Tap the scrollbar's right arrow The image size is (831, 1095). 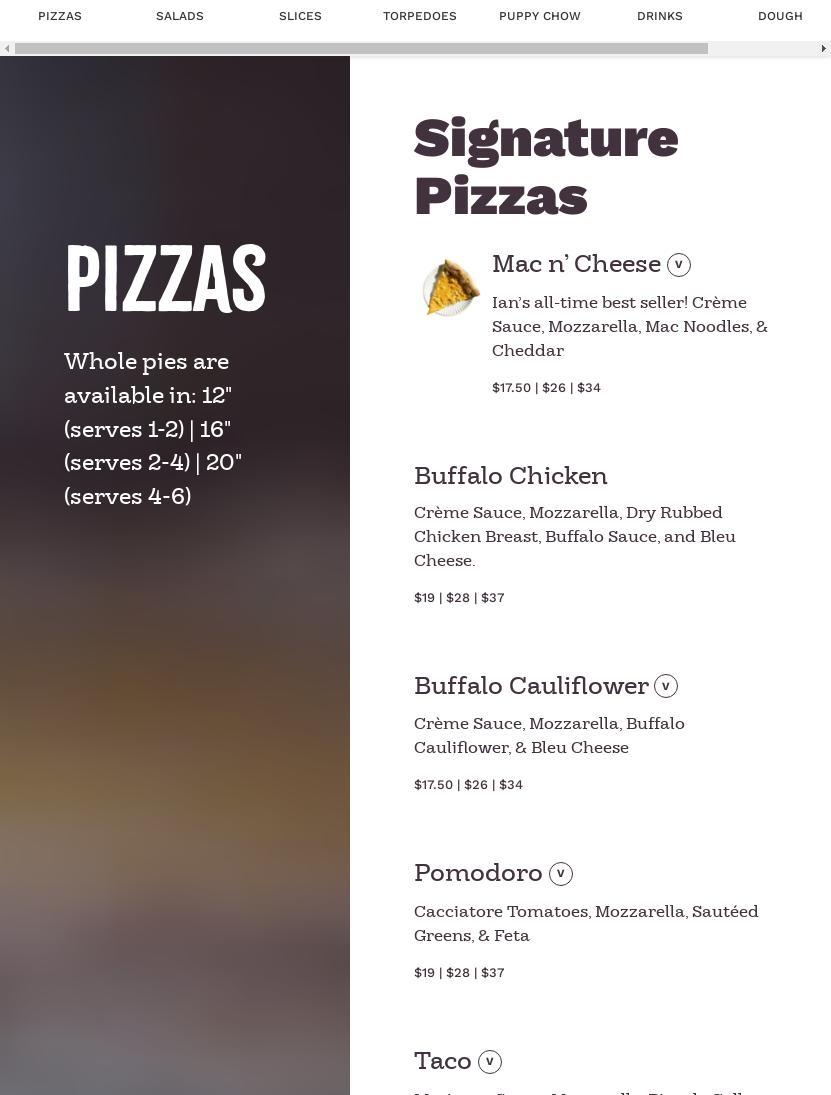(x=824, y=48)
